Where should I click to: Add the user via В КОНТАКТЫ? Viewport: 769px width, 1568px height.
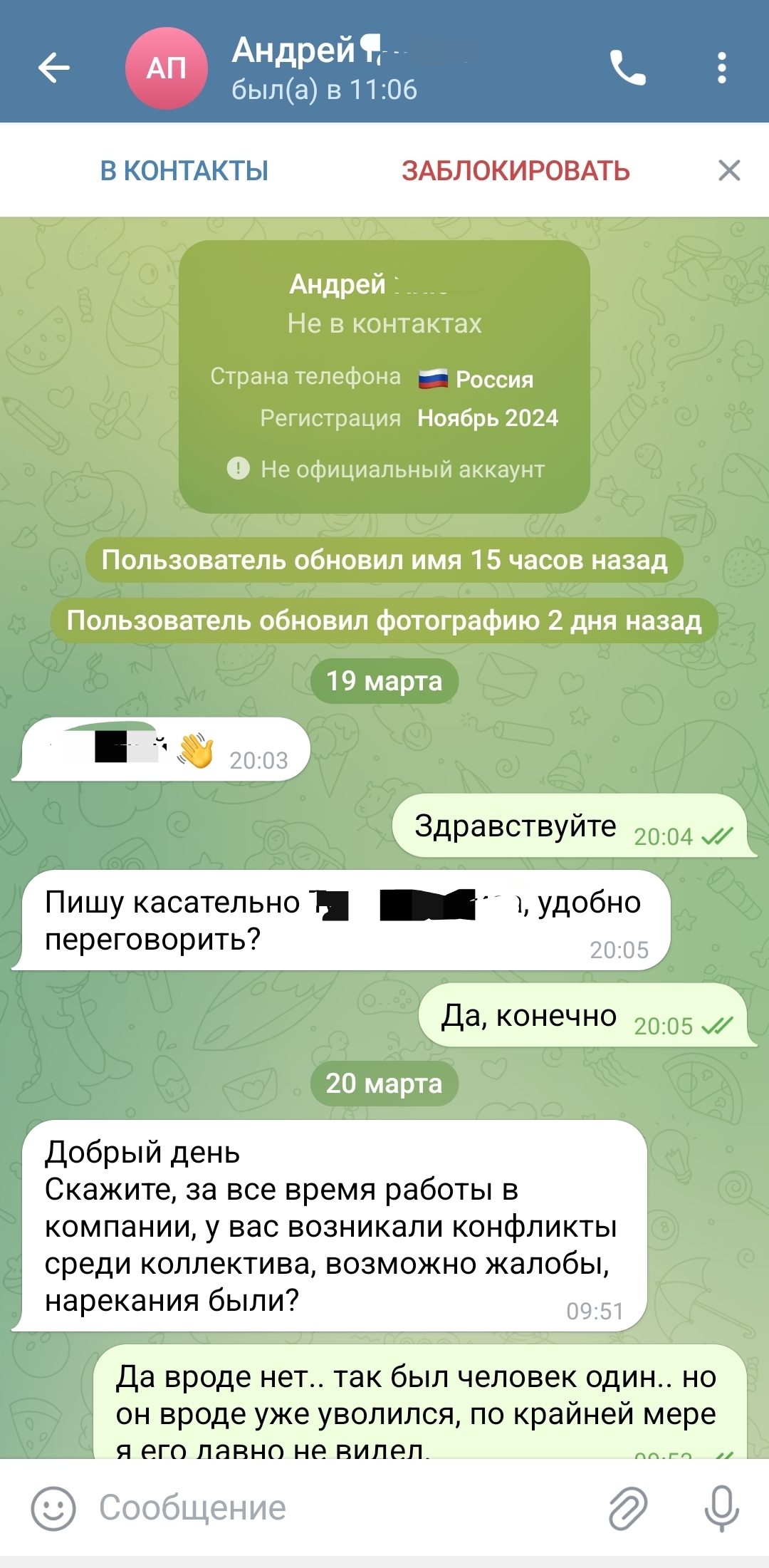coord(184,171)
